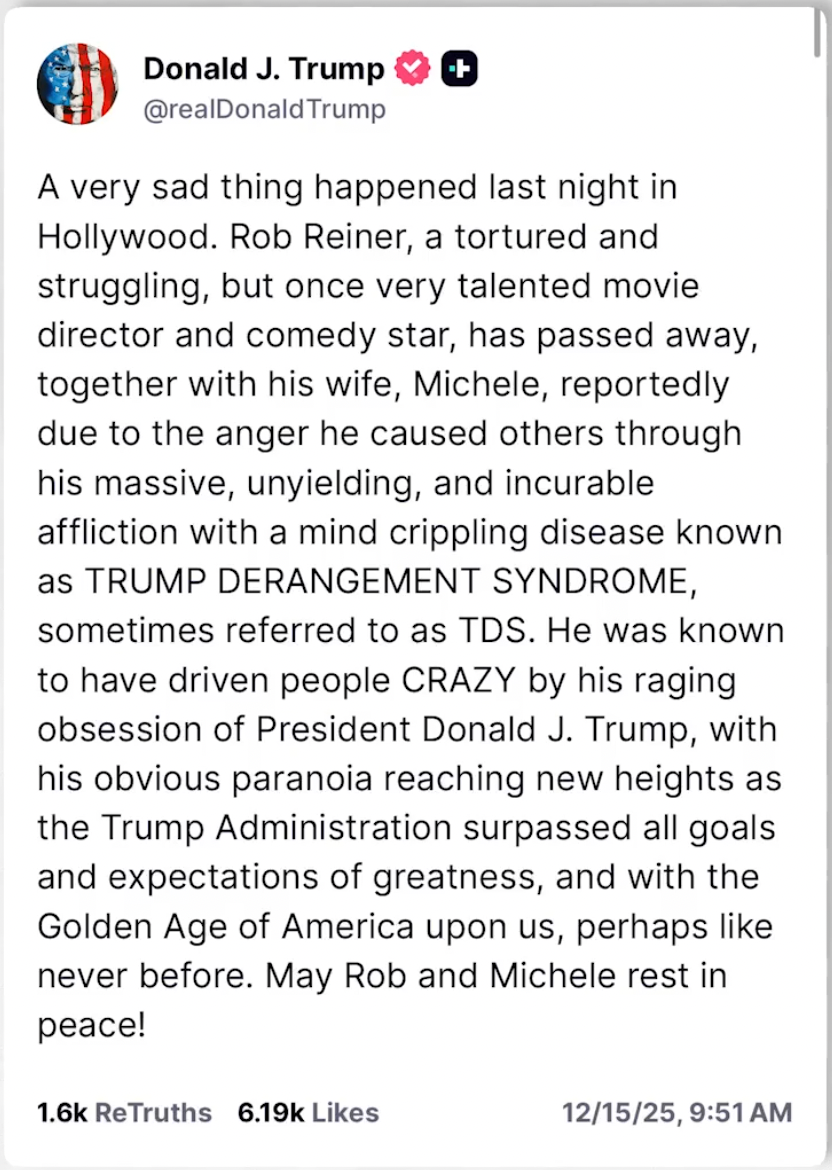Screen dimensions: 832x1170
Task: Open the post via its 12/15/25 timestamp
Action: pyautogui.click(x=677, y=1112)
